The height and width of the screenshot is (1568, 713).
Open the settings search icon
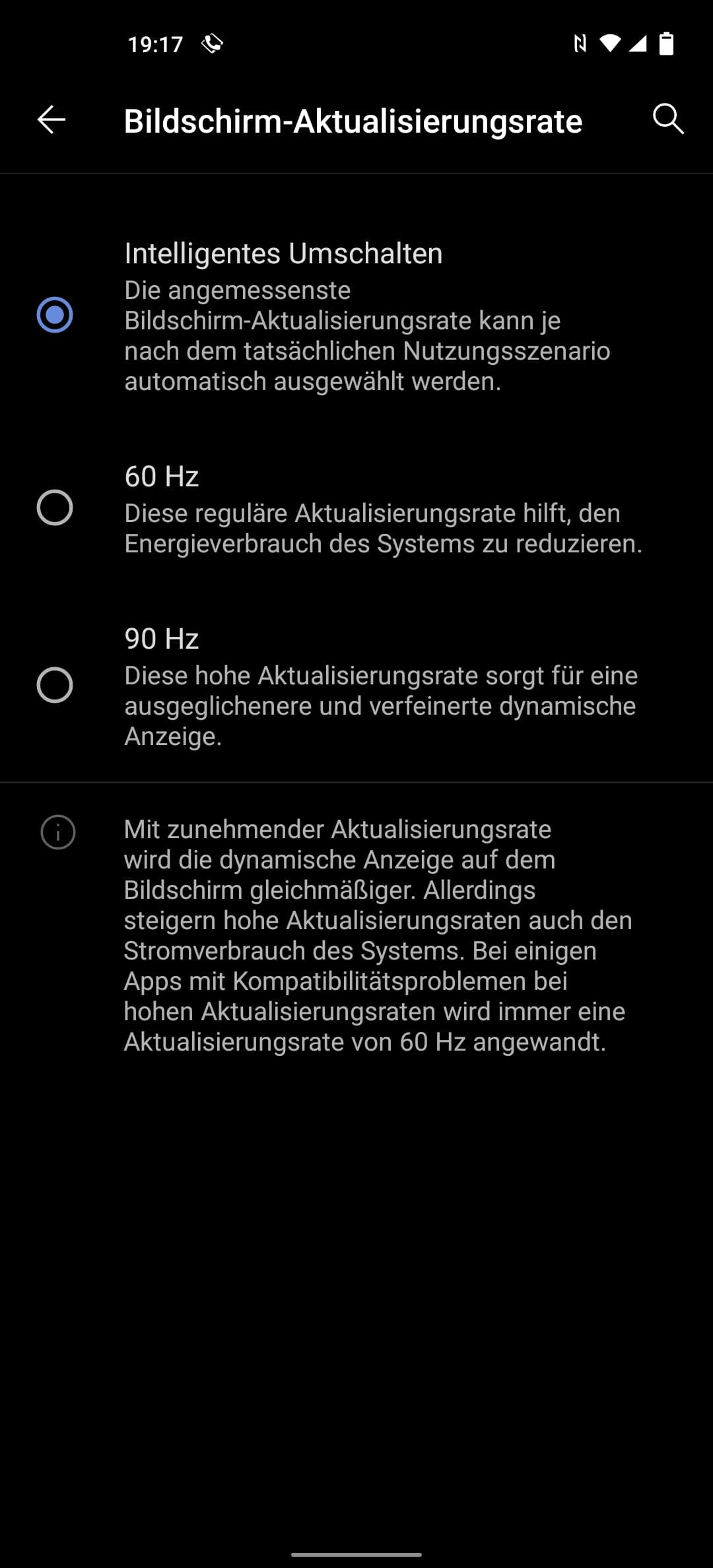point(667,119)
